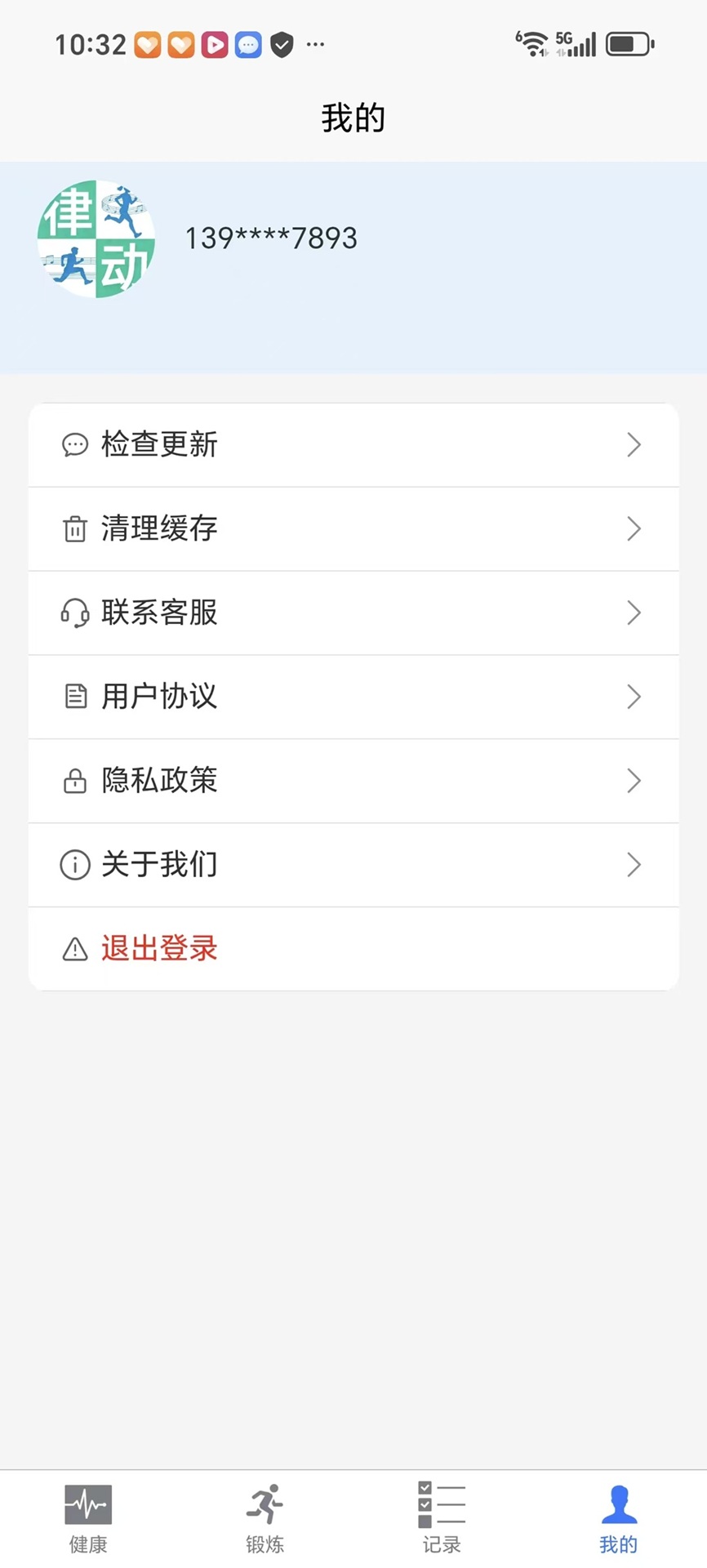The image size is (707, 1568).
Task: Click the 用户协议 document icon
Action: click(x=74, y=697)
